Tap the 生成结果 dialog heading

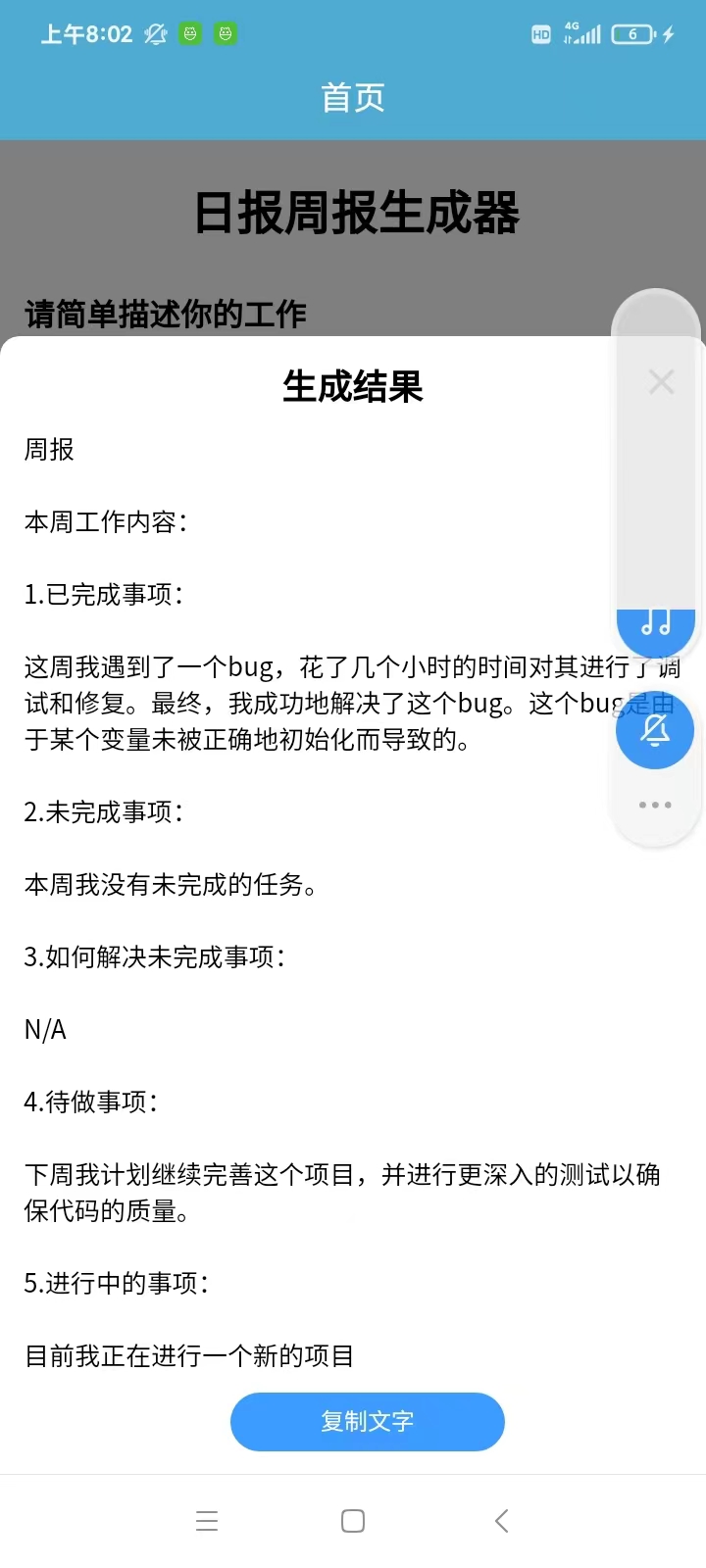[x=352, y=387]
